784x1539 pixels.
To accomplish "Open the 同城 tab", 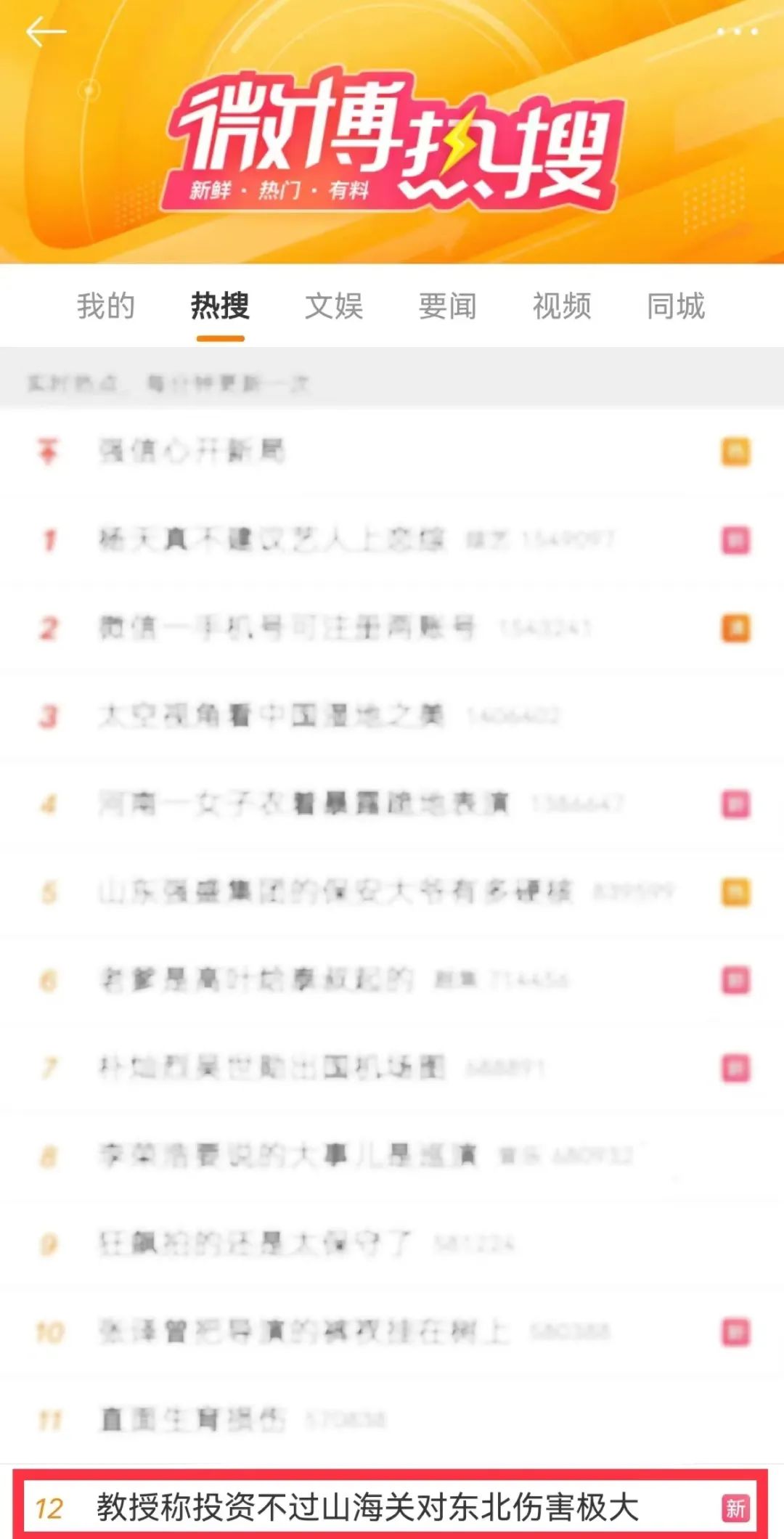I will click(x=676, y=306).
